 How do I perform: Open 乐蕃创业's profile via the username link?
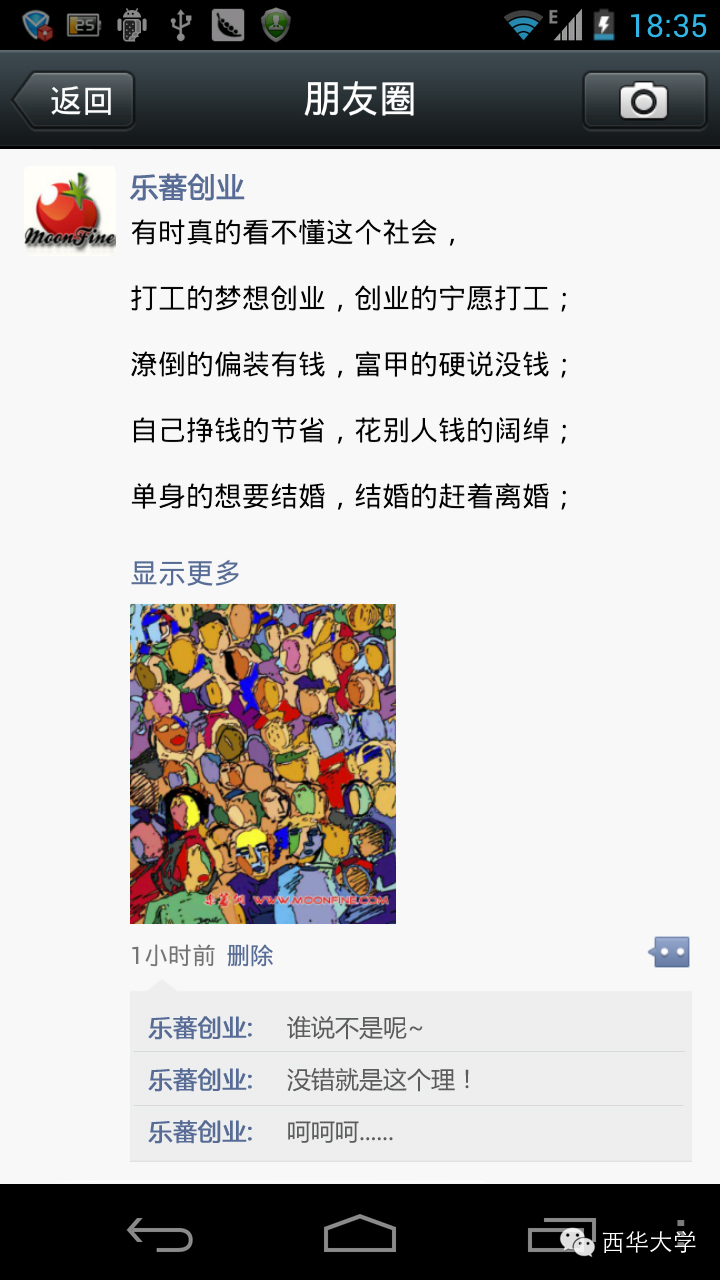coord(188,187)
